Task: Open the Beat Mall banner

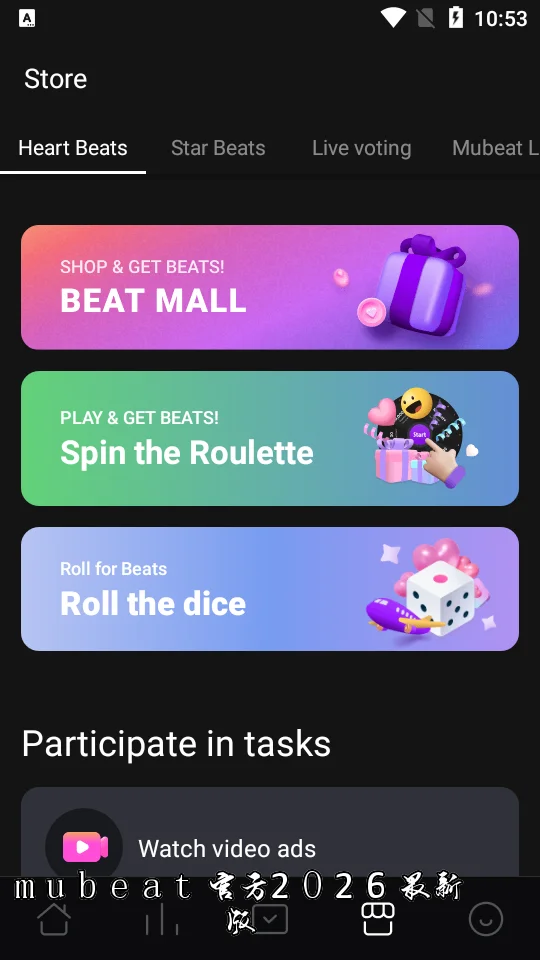Action: point(270,287)
